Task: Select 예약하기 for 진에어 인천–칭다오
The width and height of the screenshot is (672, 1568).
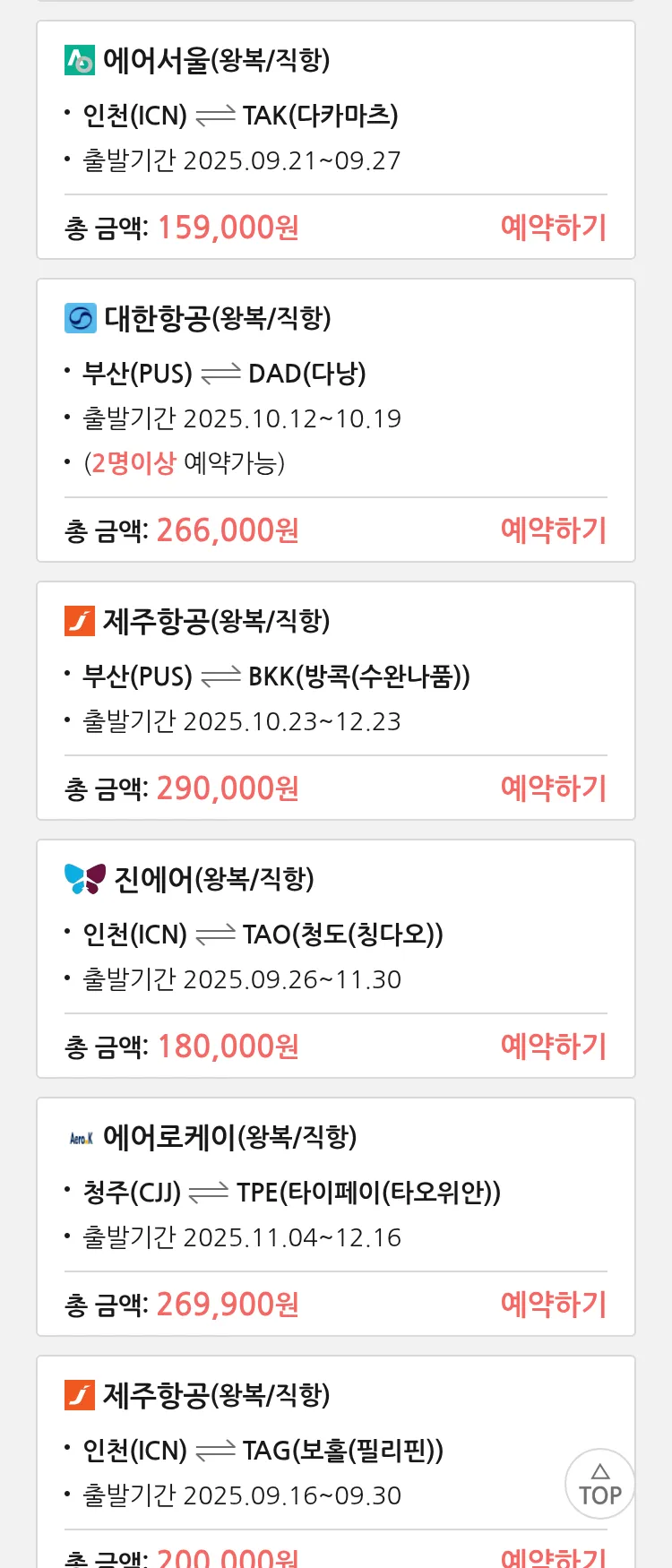Action: pyautogui.click(x=553, y=1047)
